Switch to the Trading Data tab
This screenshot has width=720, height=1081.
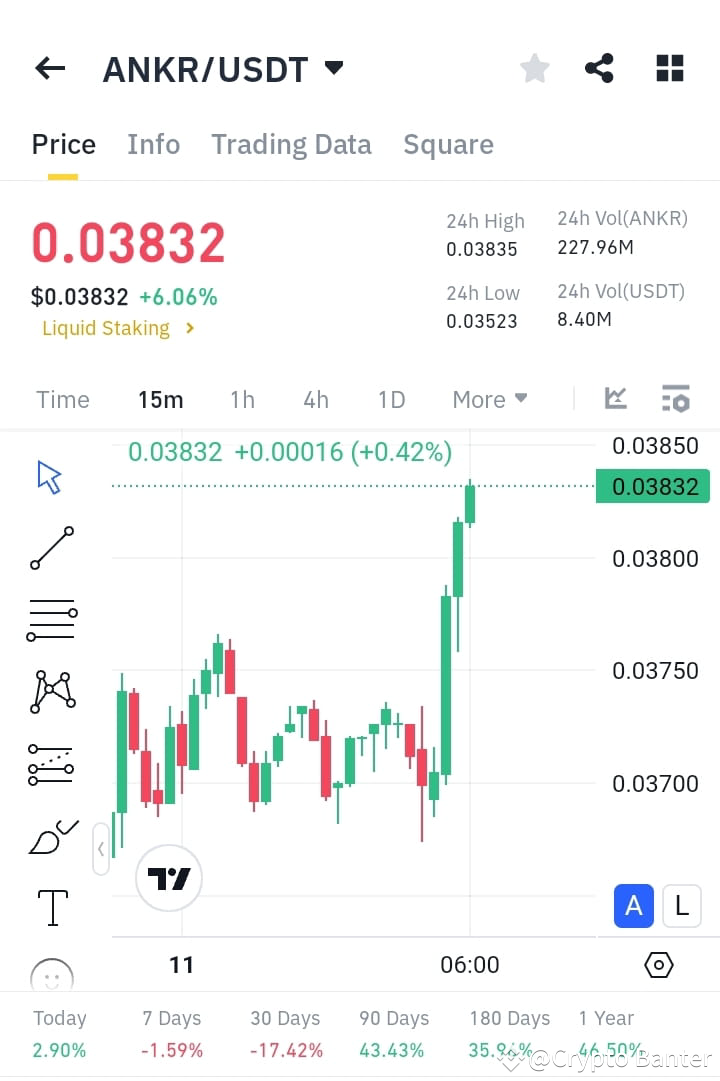point(291,144)
